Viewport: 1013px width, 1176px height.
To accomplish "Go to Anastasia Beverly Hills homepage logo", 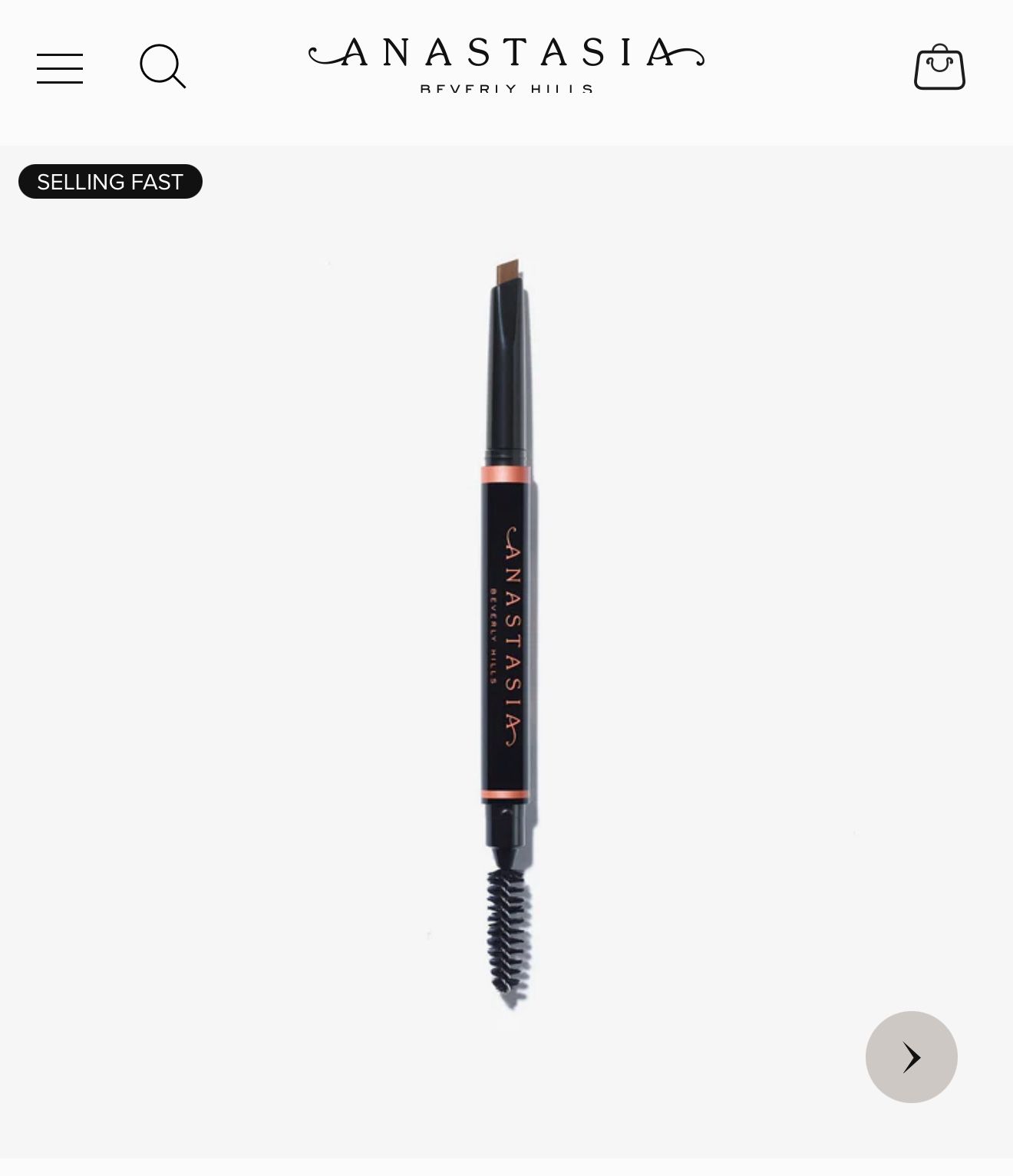I will tap(506, 64).
